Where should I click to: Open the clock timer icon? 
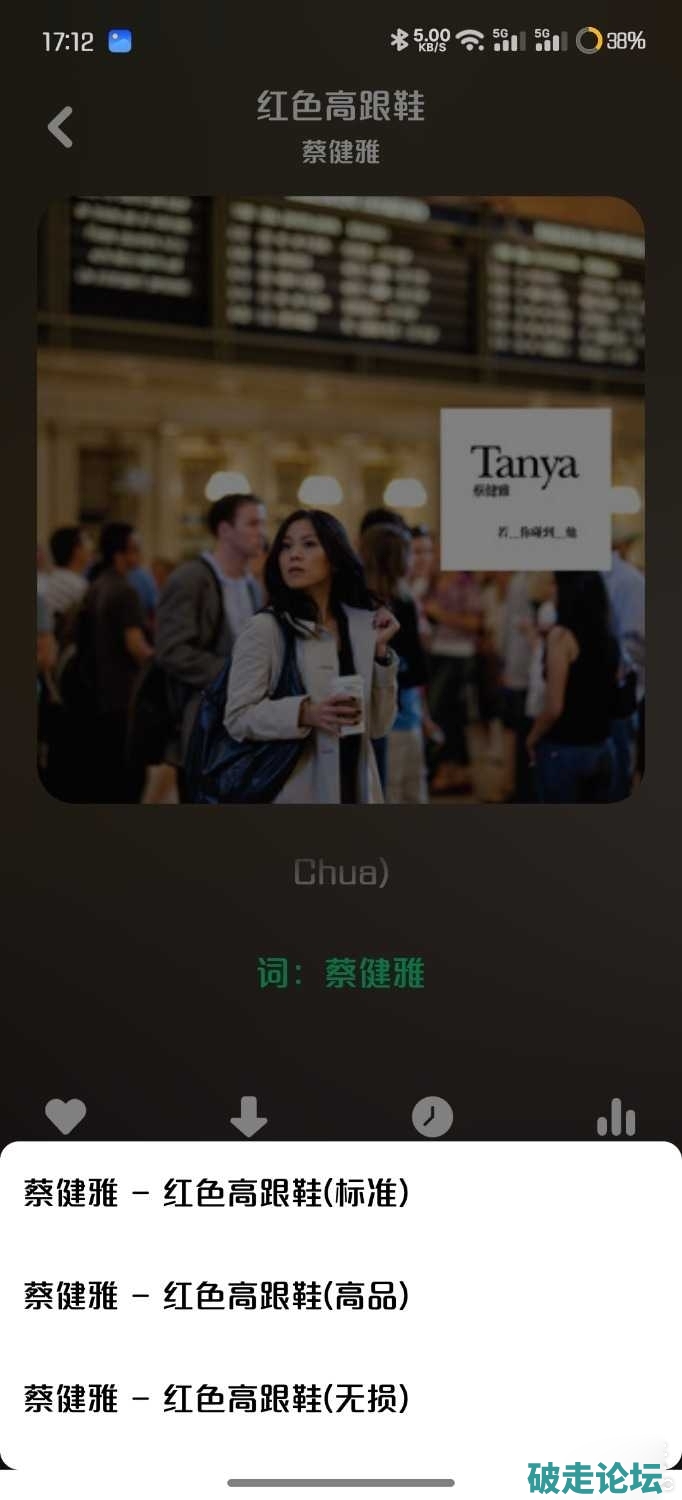coord(432,1116)
